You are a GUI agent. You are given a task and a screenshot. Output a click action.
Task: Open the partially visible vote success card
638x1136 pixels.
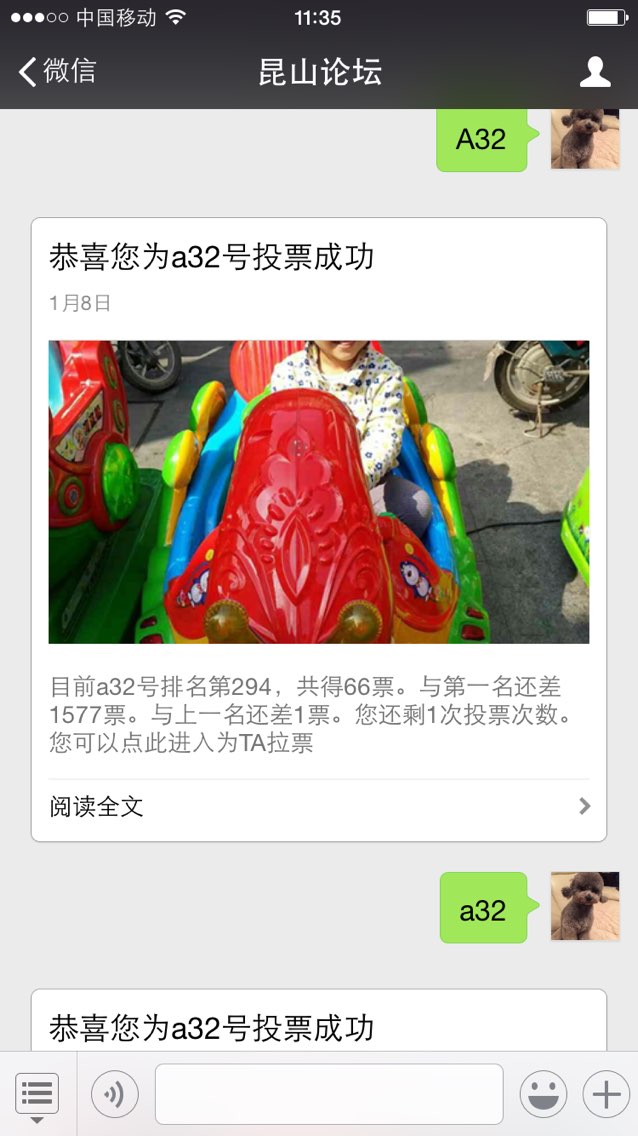click(319, 1020)
